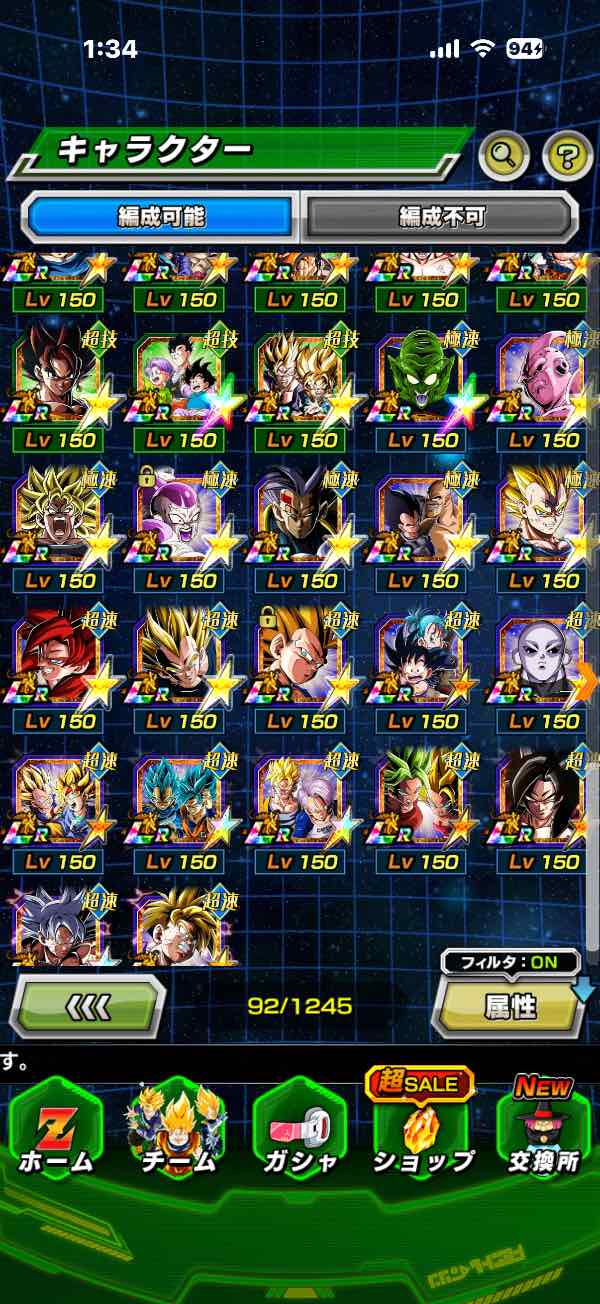Switch to the 編成可能 tab

click(162, 215)
